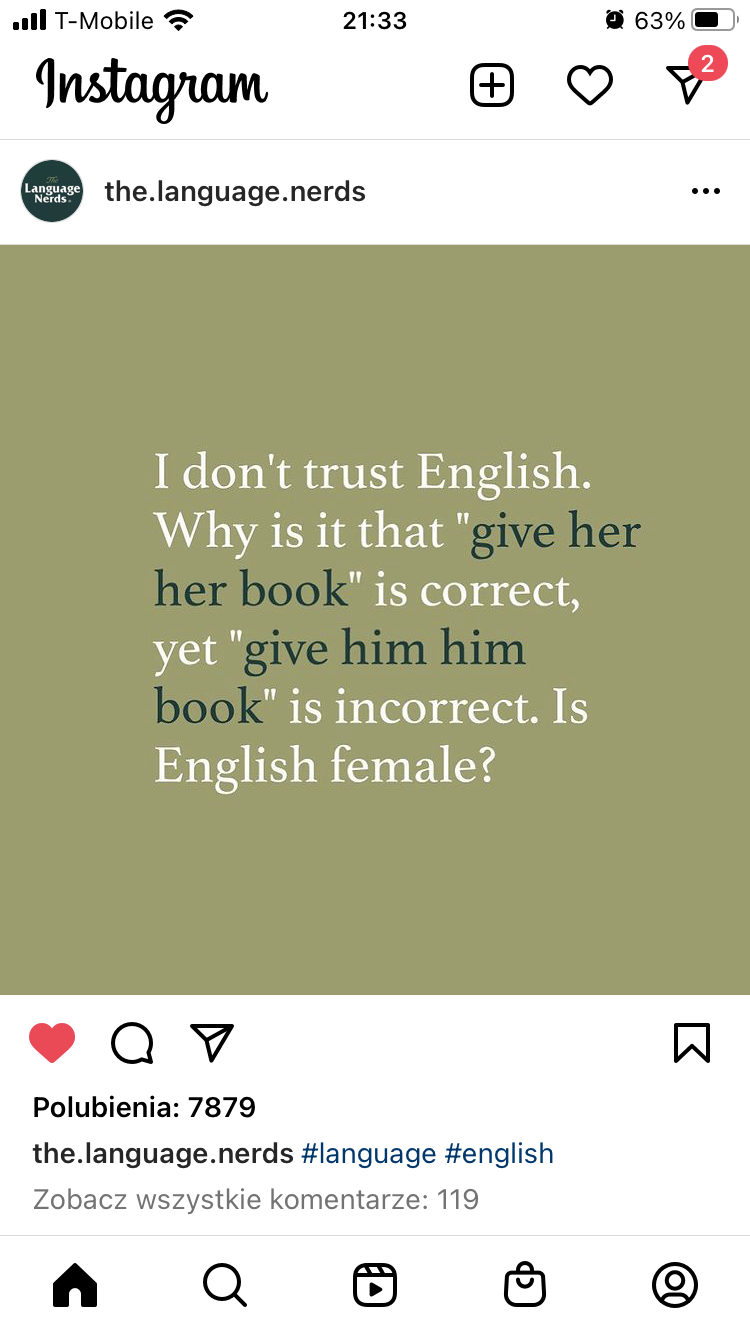
Task: View all 119 comments
Action: click(x=256, y=1199)
